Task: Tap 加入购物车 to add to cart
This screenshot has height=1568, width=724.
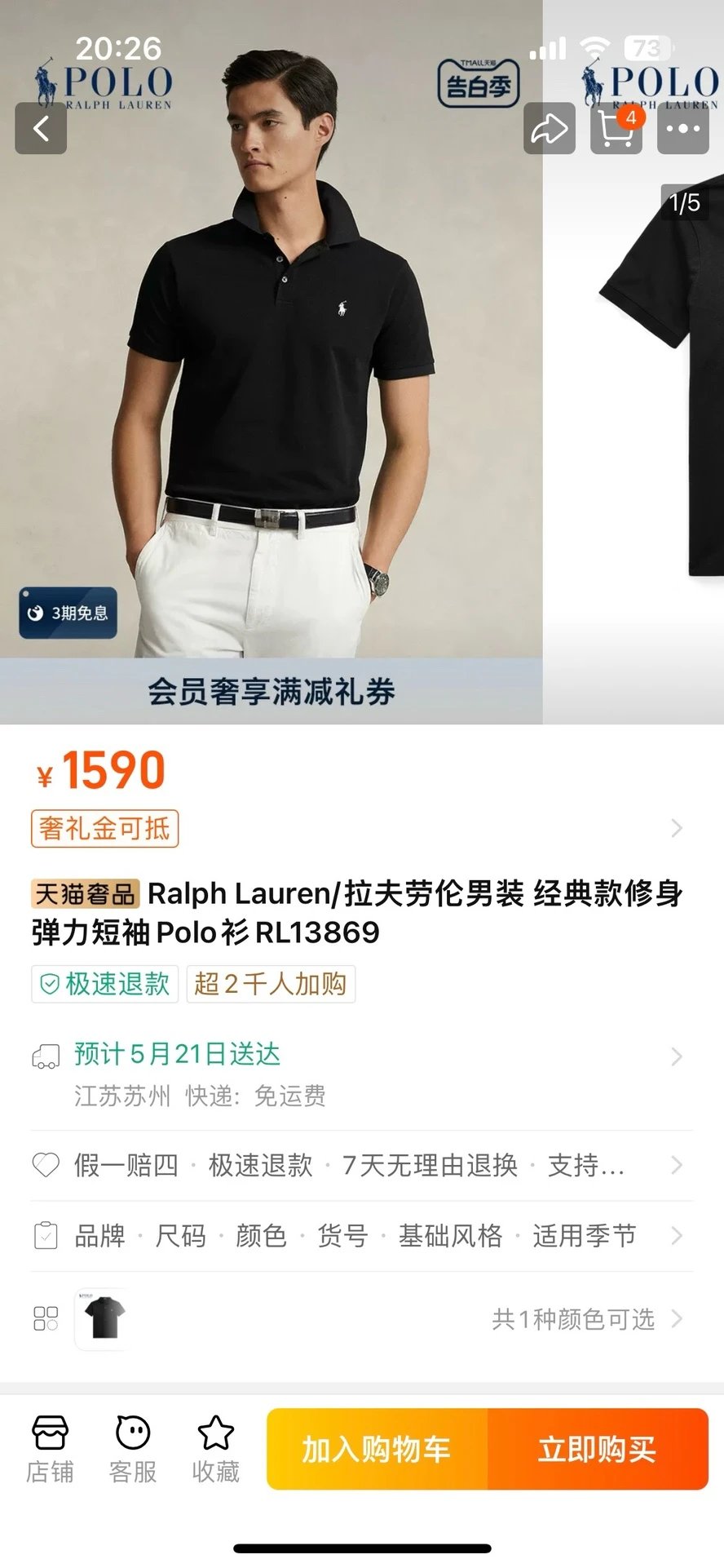Action: [377, 1449]
